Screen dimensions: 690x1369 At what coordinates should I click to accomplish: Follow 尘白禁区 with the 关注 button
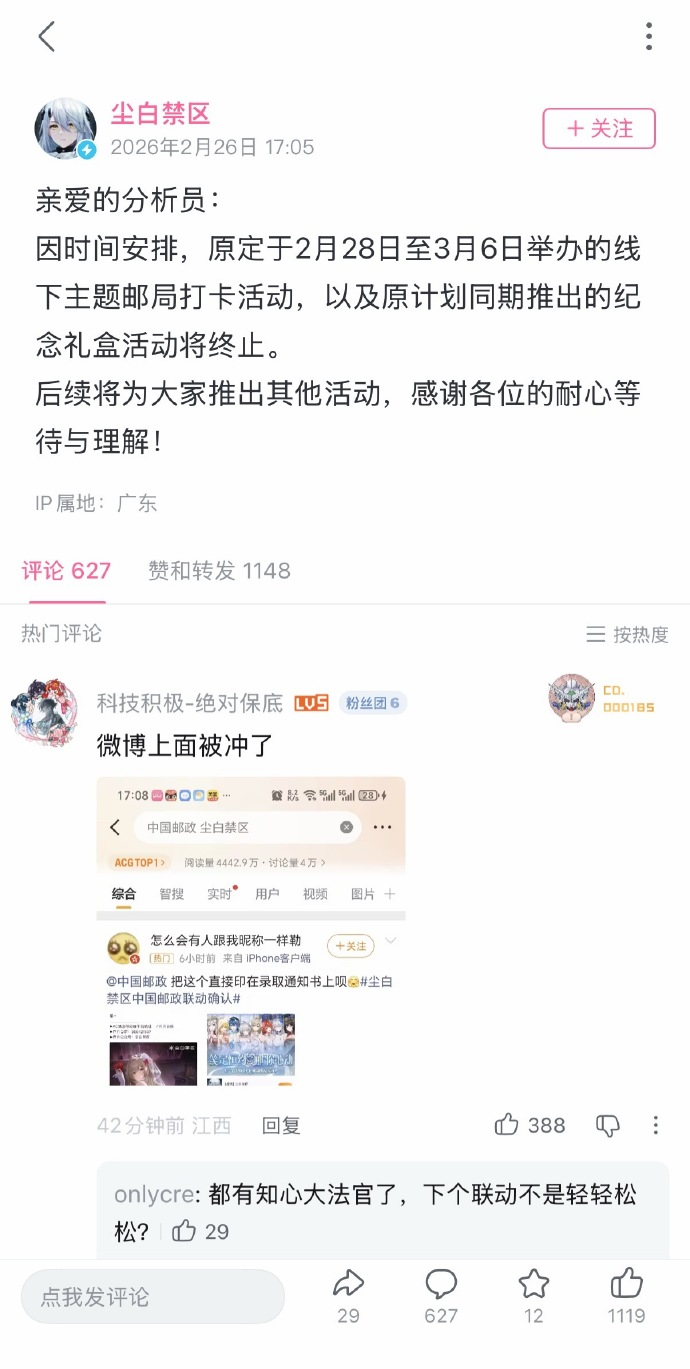[x=599, y=129]
